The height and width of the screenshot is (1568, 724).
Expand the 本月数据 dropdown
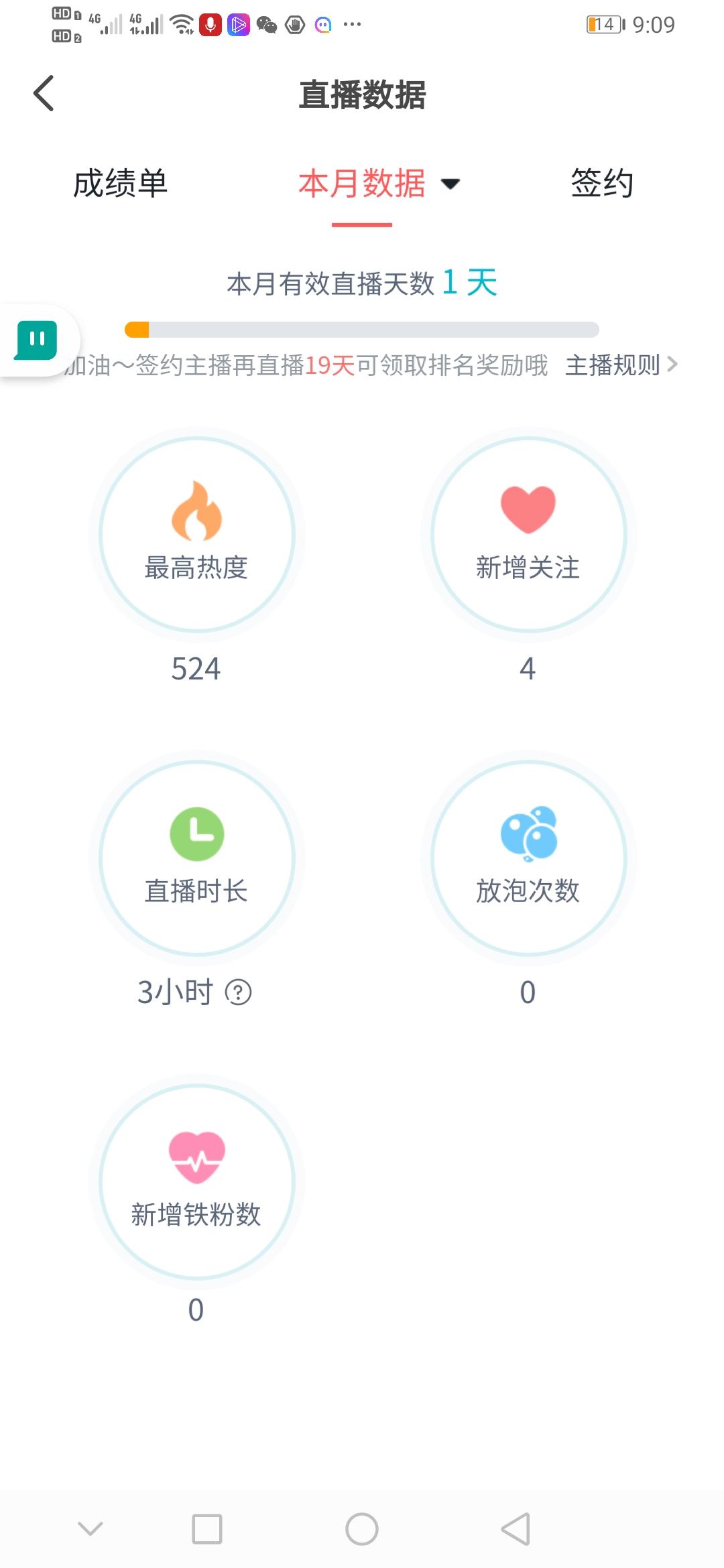(450, 184)
